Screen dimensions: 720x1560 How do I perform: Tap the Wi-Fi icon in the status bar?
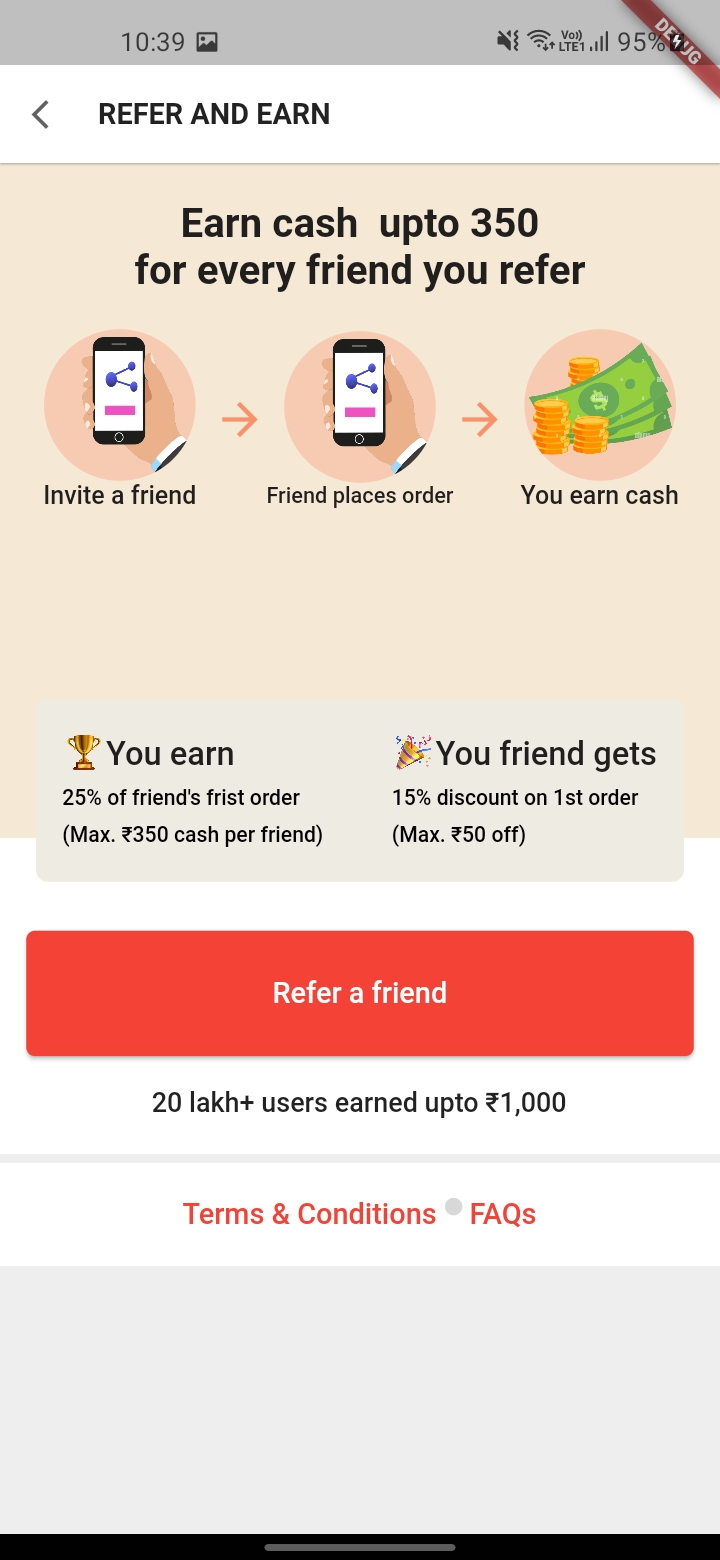pos(538,40)
